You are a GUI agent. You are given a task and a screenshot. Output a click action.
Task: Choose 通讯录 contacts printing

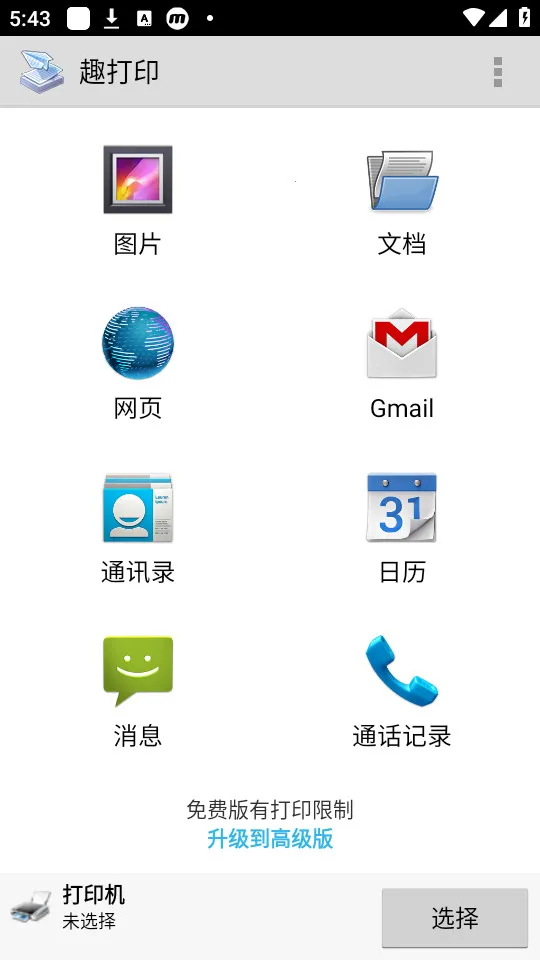pyautogui.click(x=138, y=528)
